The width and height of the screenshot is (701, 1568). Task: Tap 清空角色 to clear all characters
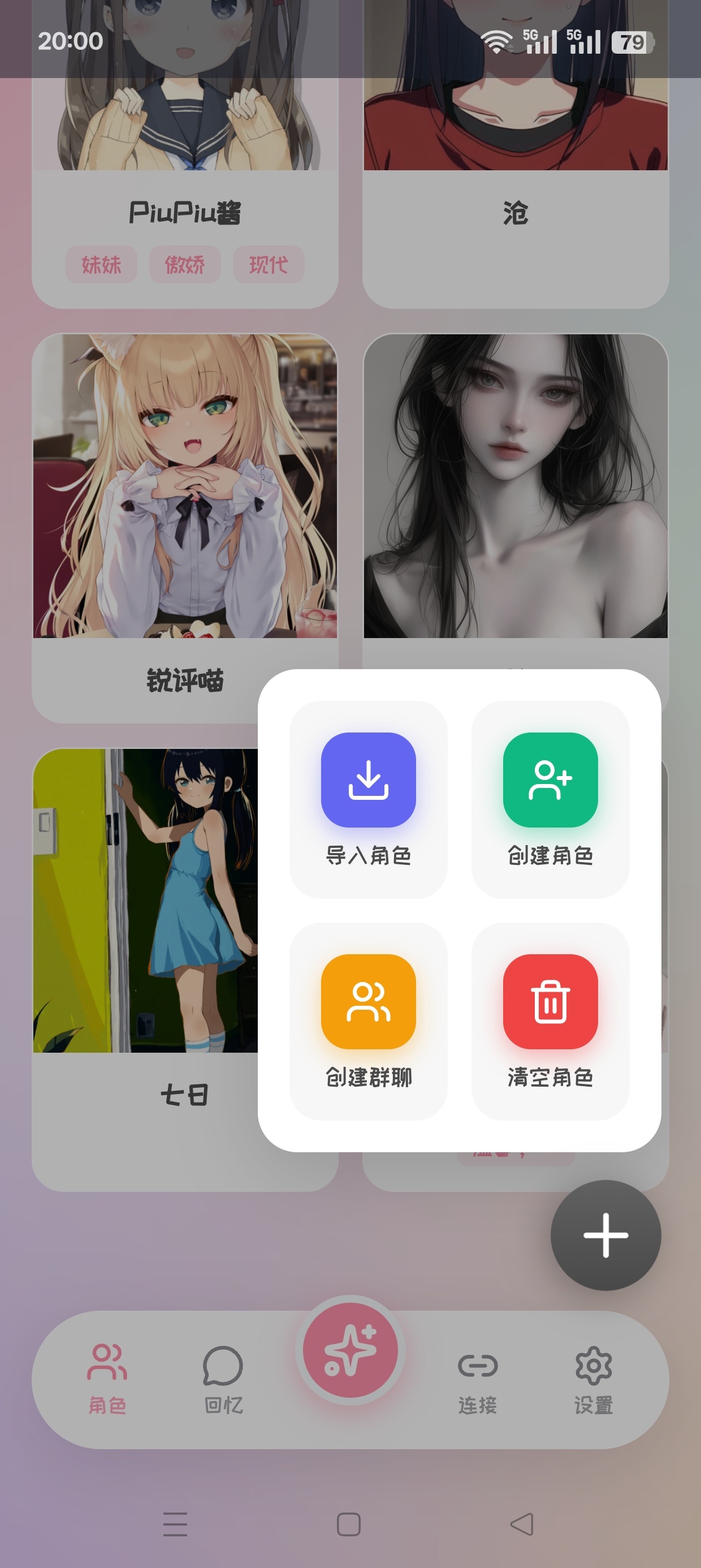550,1021
